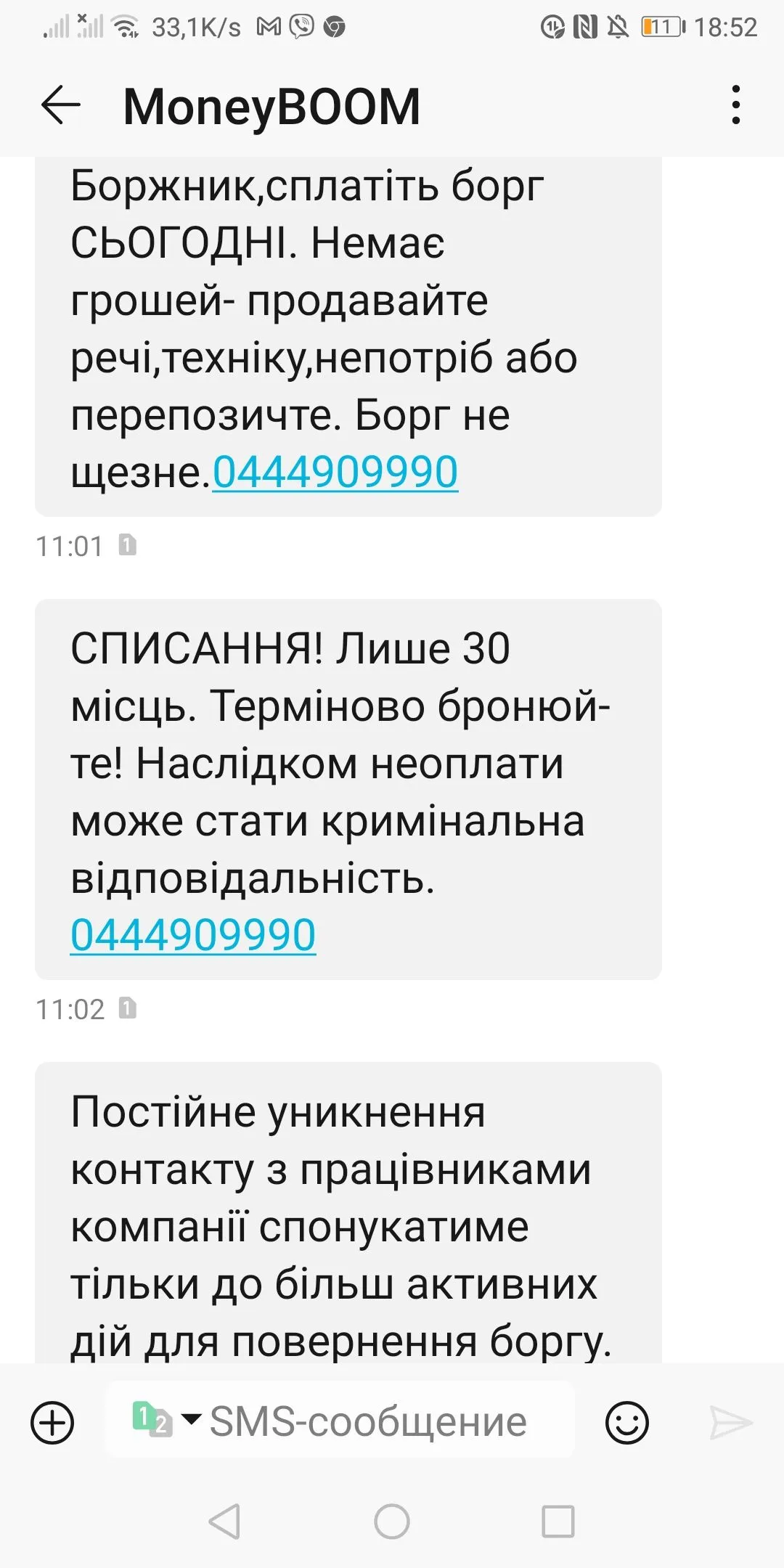
Task: Go to the home screen
Action: [392, 1521]
